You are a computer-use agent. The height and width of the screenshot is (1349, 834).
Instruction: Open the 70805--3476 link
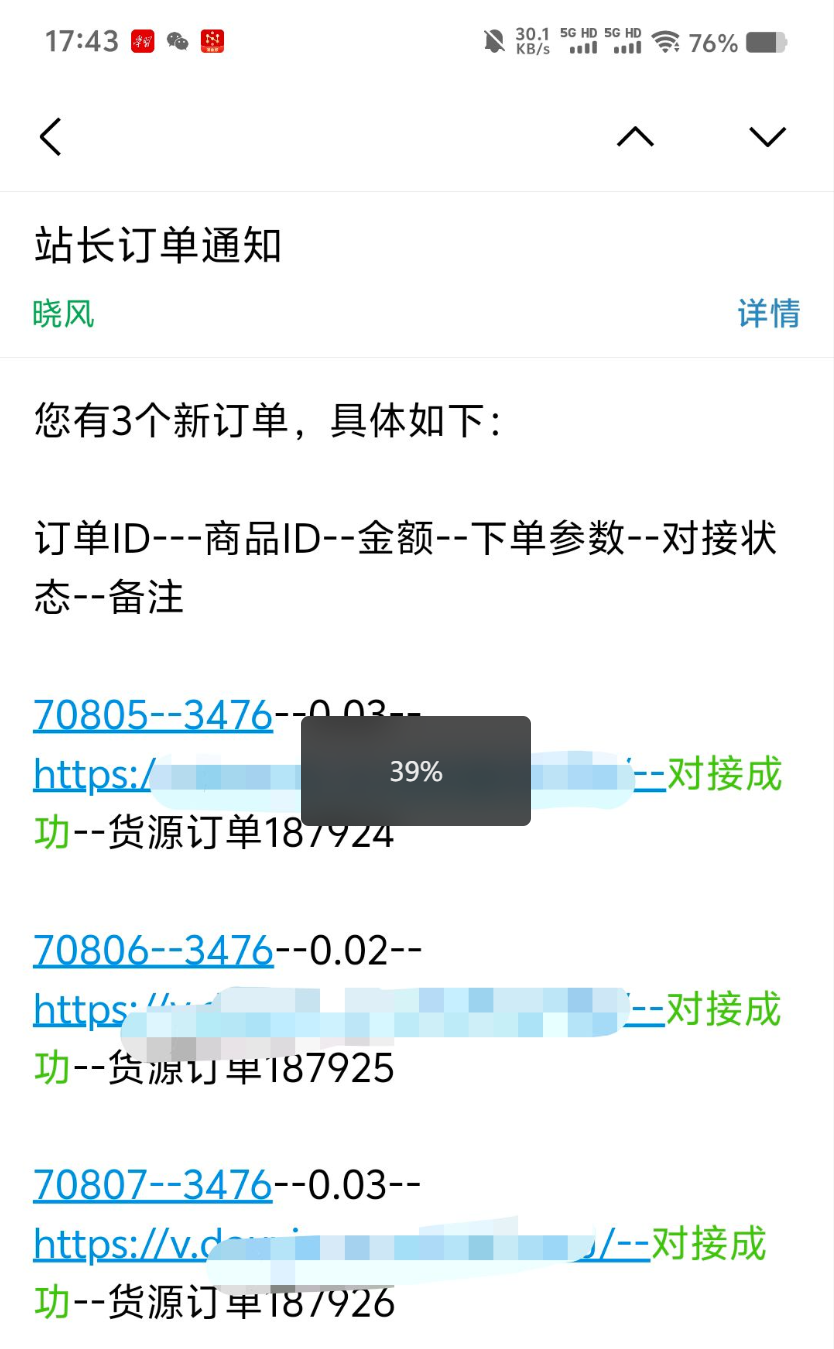(x=153, y=716)
